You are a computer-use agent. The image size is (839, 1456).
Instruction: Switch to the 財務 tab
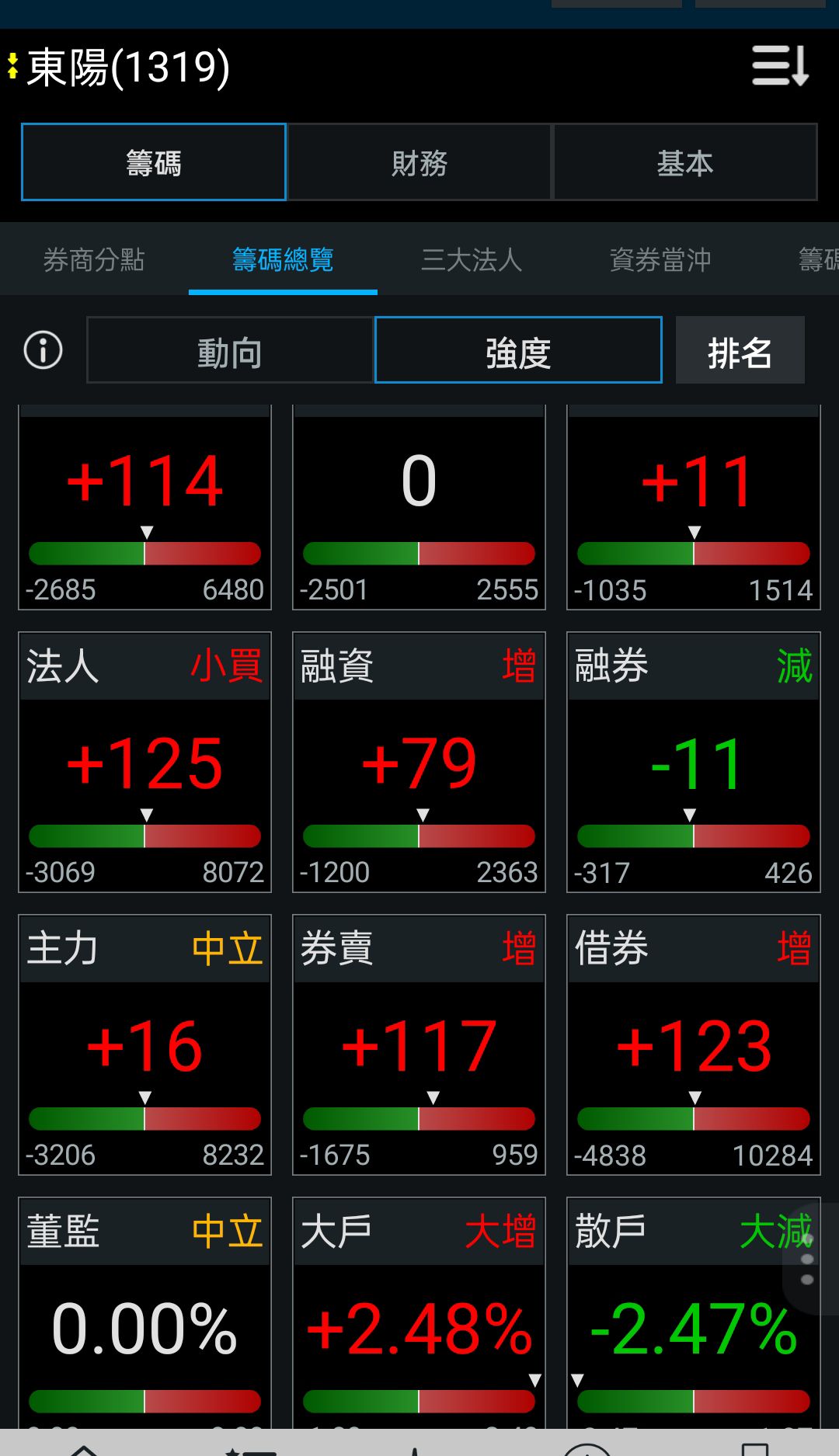[419, 162]
